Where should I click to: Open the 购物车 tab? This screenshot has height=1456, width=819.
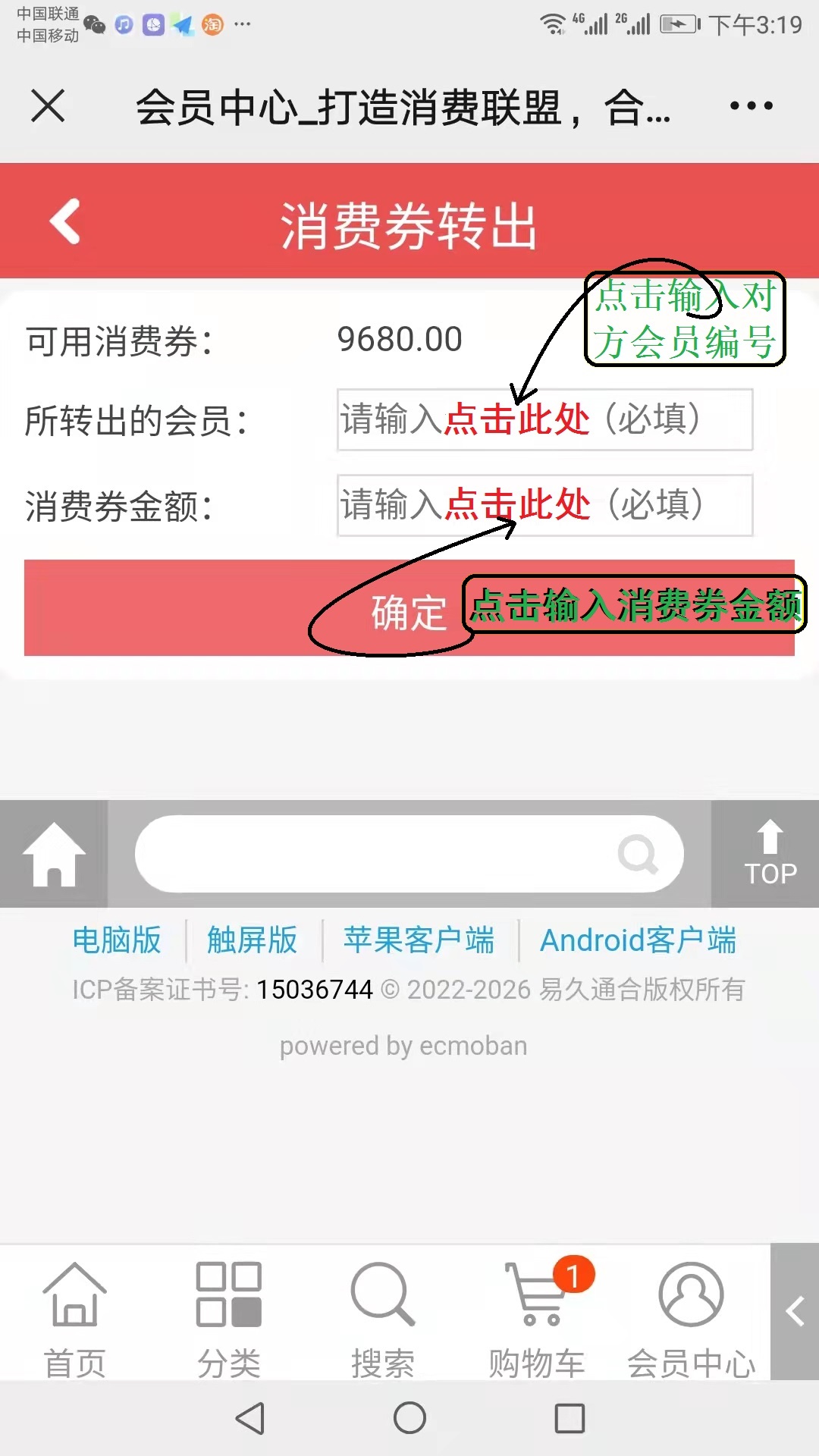coord(538,1319)
